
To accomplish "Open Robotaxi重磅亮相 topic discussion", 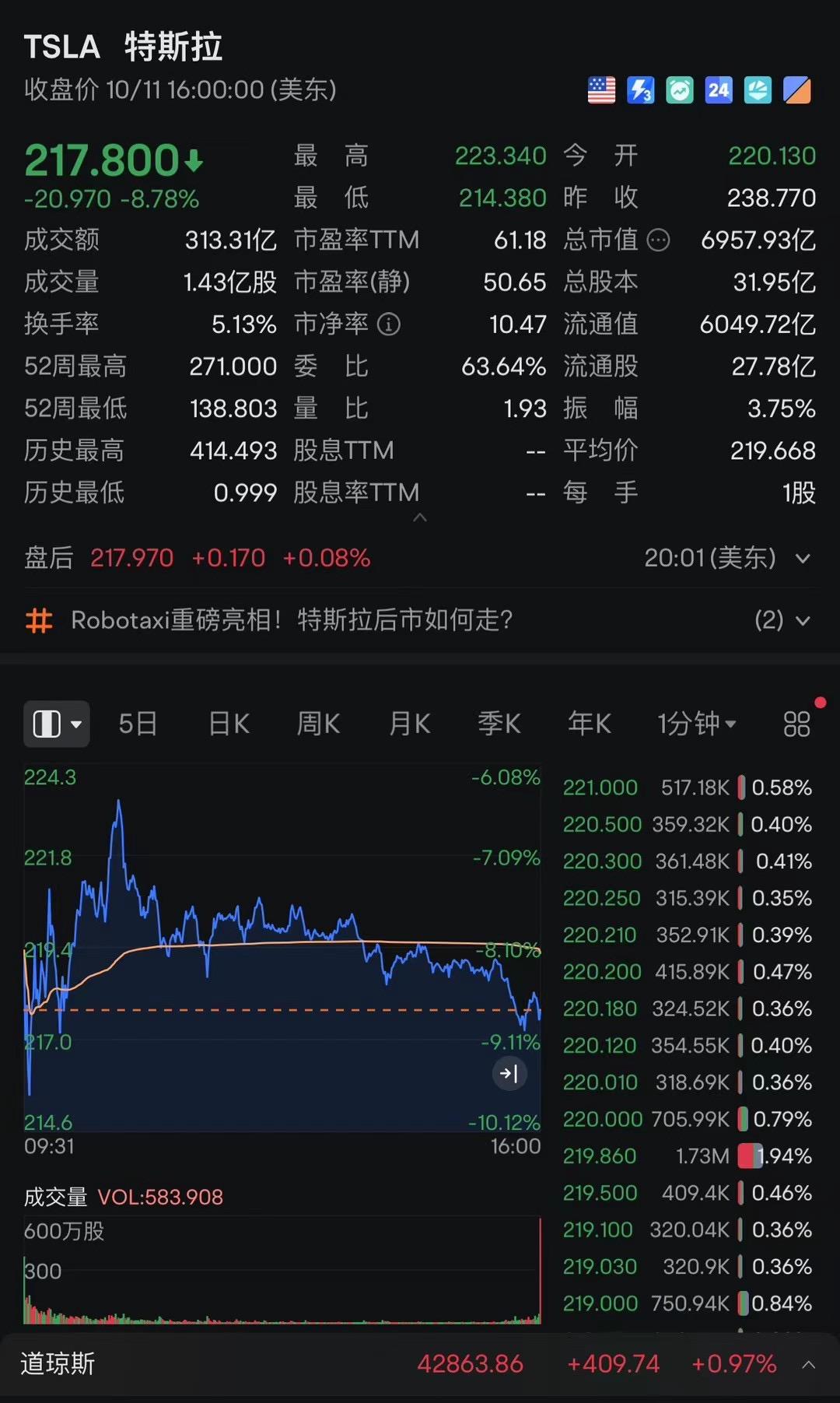I will click(292, 620).
